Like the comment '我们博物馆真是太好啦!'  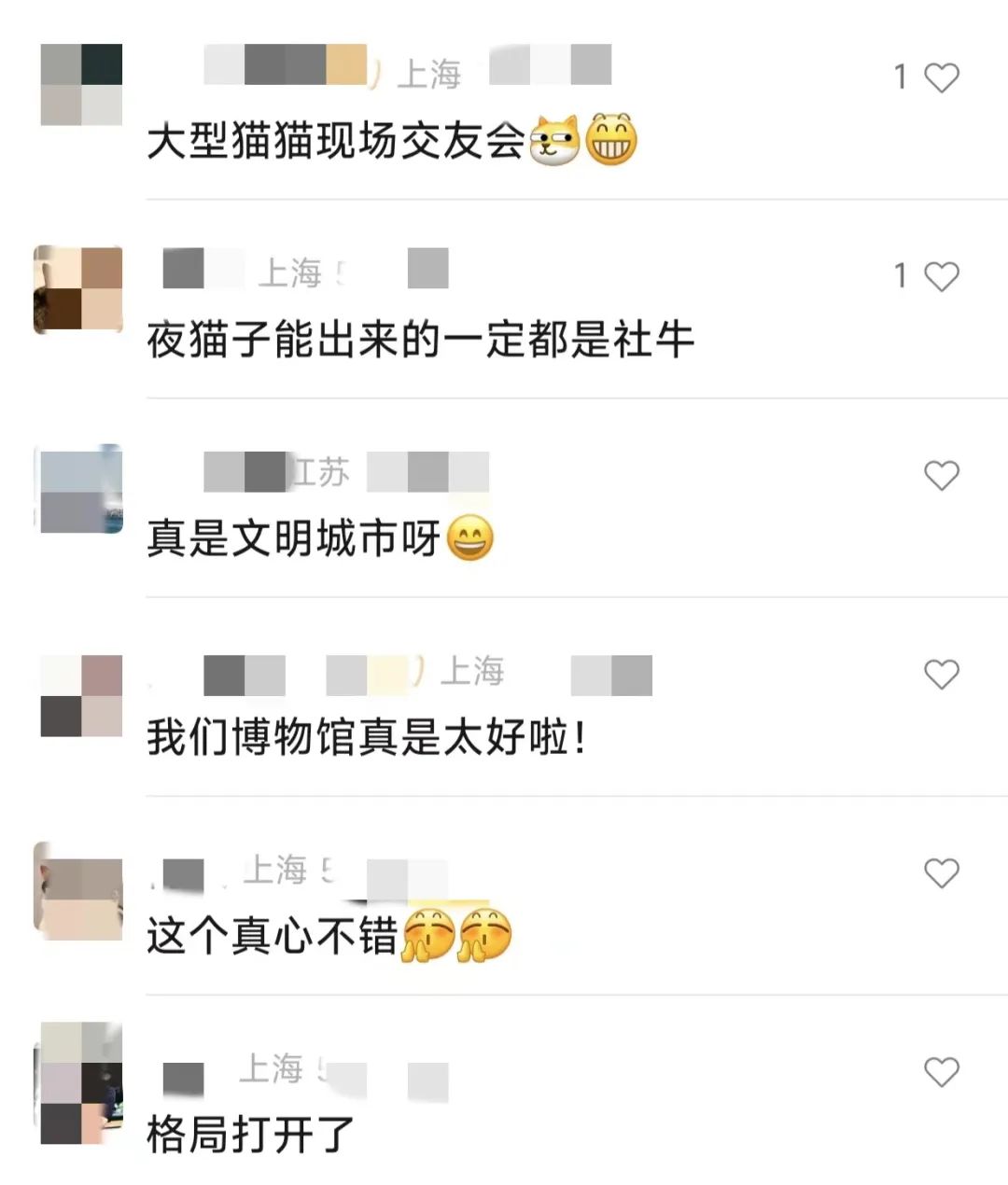coord(941,674)
